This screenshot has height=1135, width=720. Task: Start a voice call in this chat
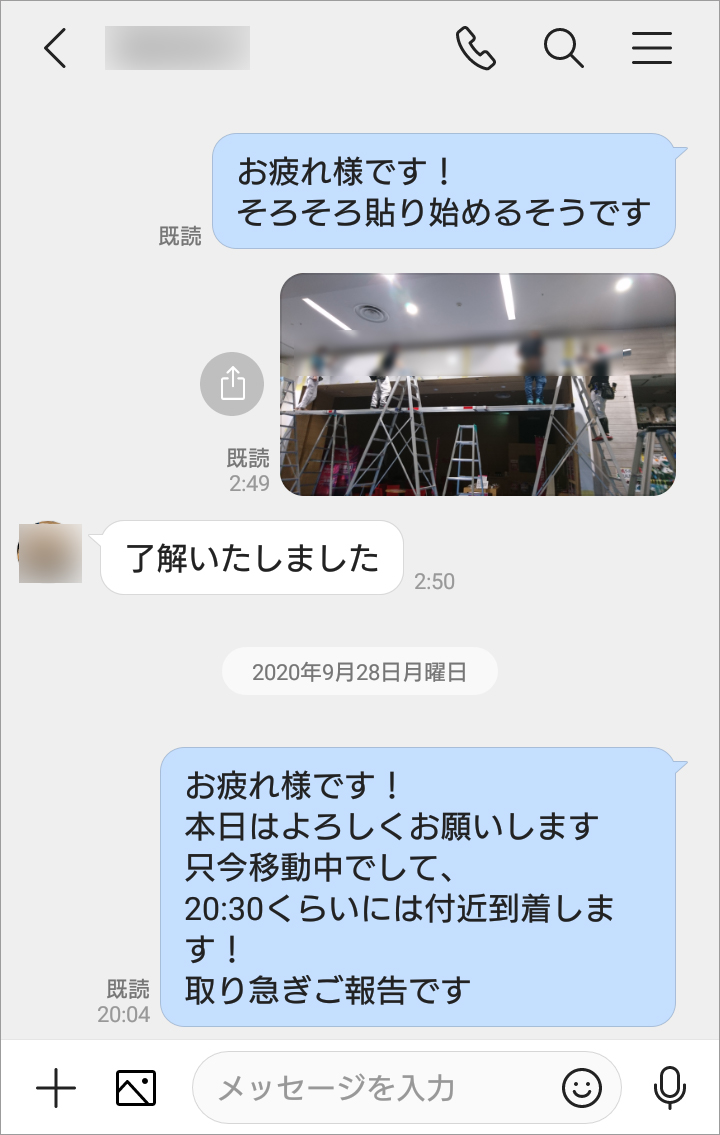[x=475, y=48]
